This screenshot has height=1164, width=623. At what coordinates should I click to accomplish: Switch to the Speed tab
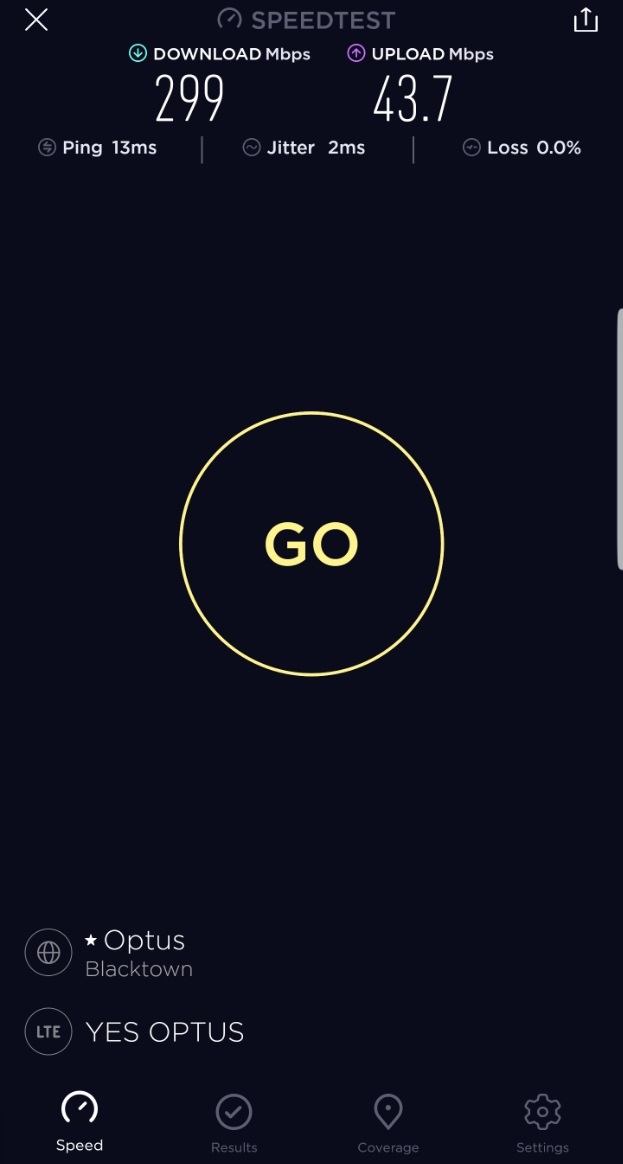click(x=79, y=1122)
